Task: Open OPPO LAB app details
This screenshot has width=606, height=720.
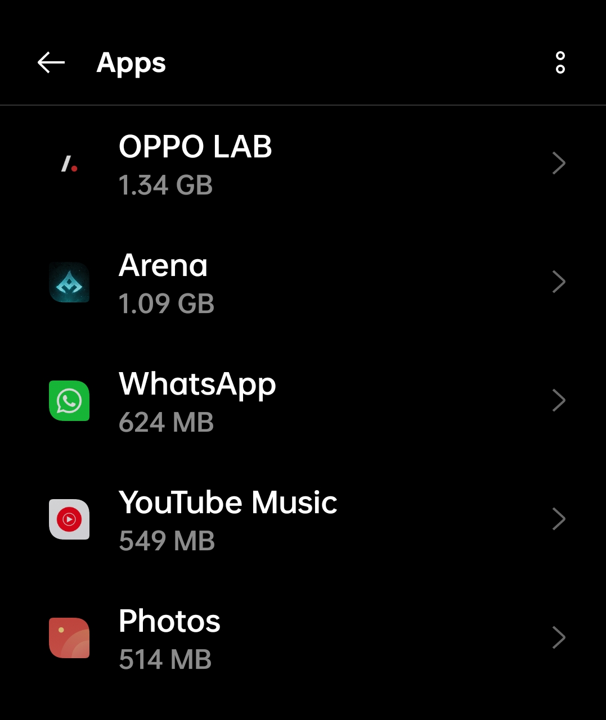Action: coord(300,165)
